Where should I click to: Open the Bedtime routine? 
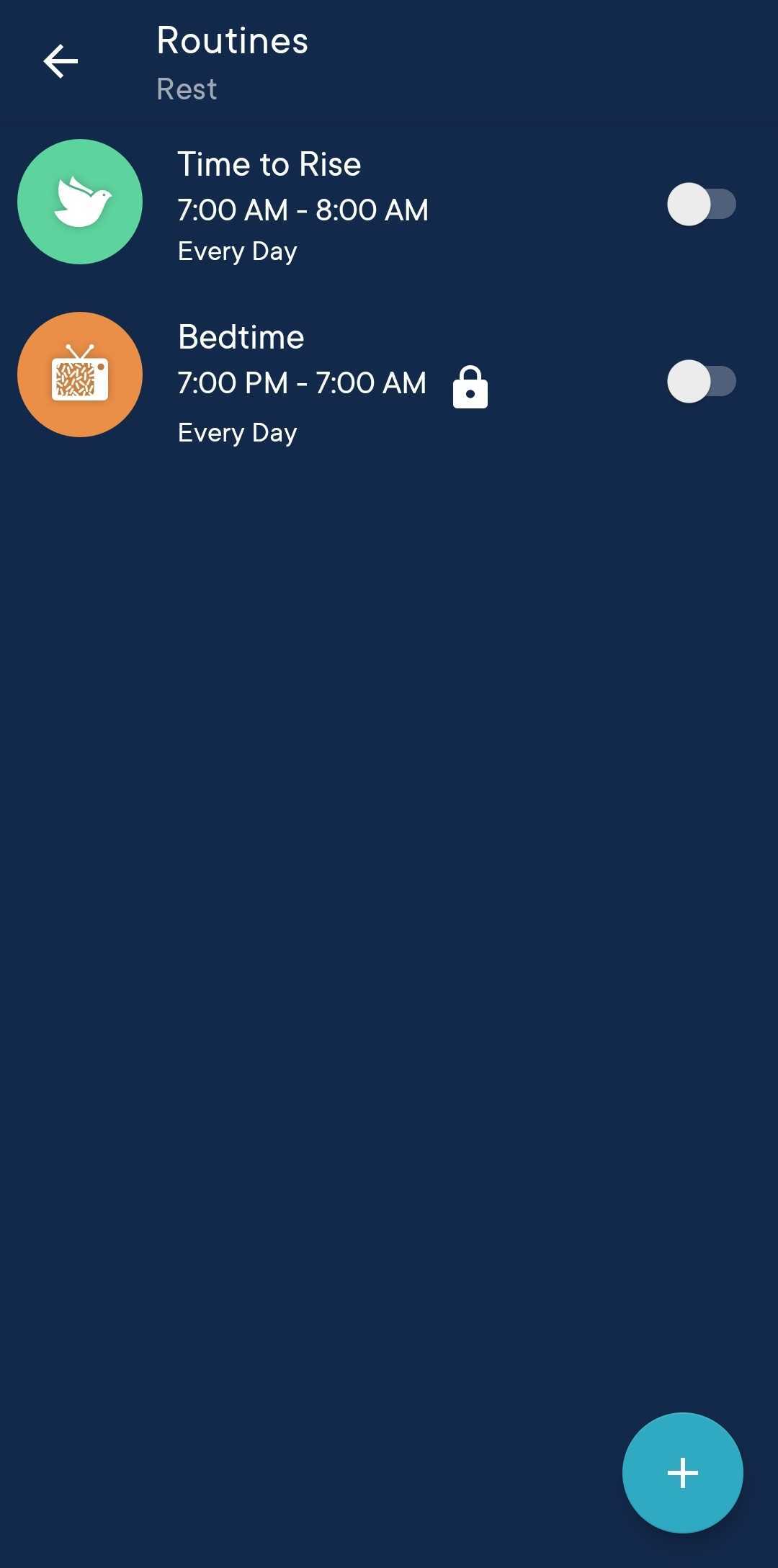click(x=303, y=382)
